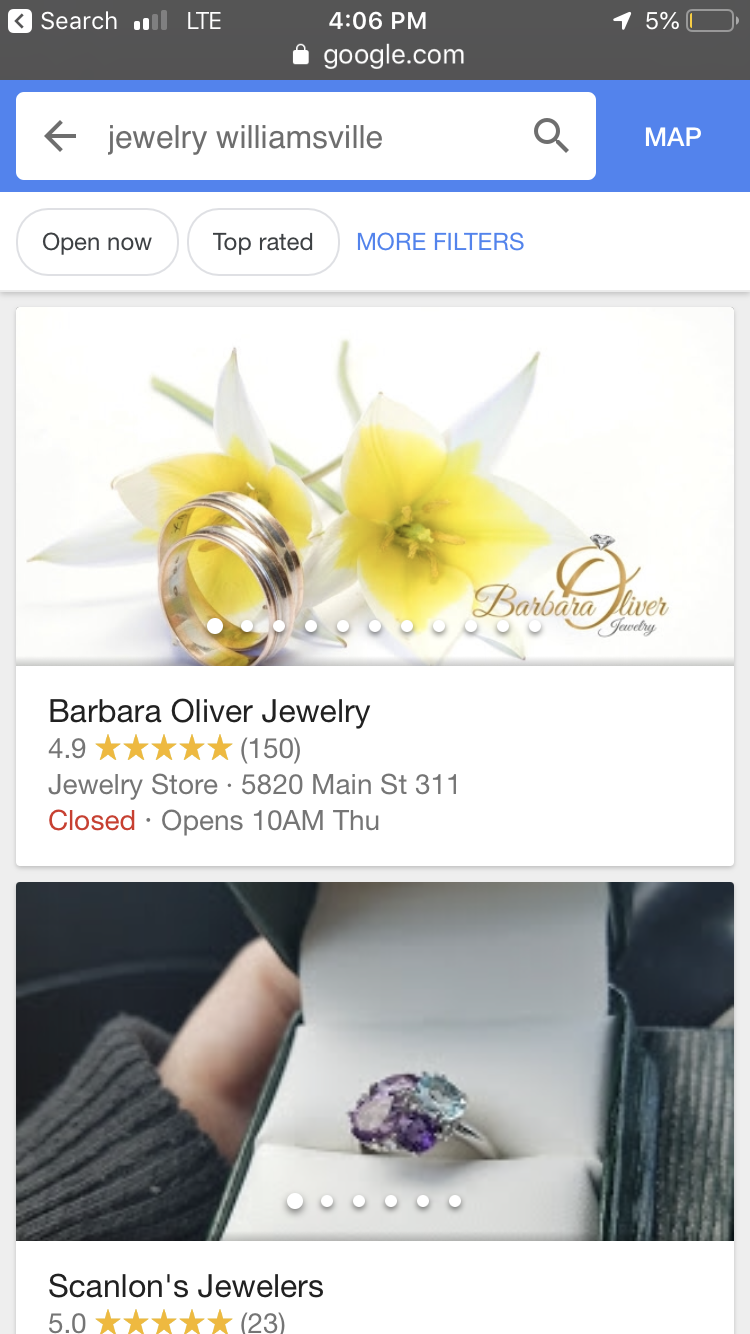Tap the magnifying glass search icon

pyautogui.click(x=551, y=135)
